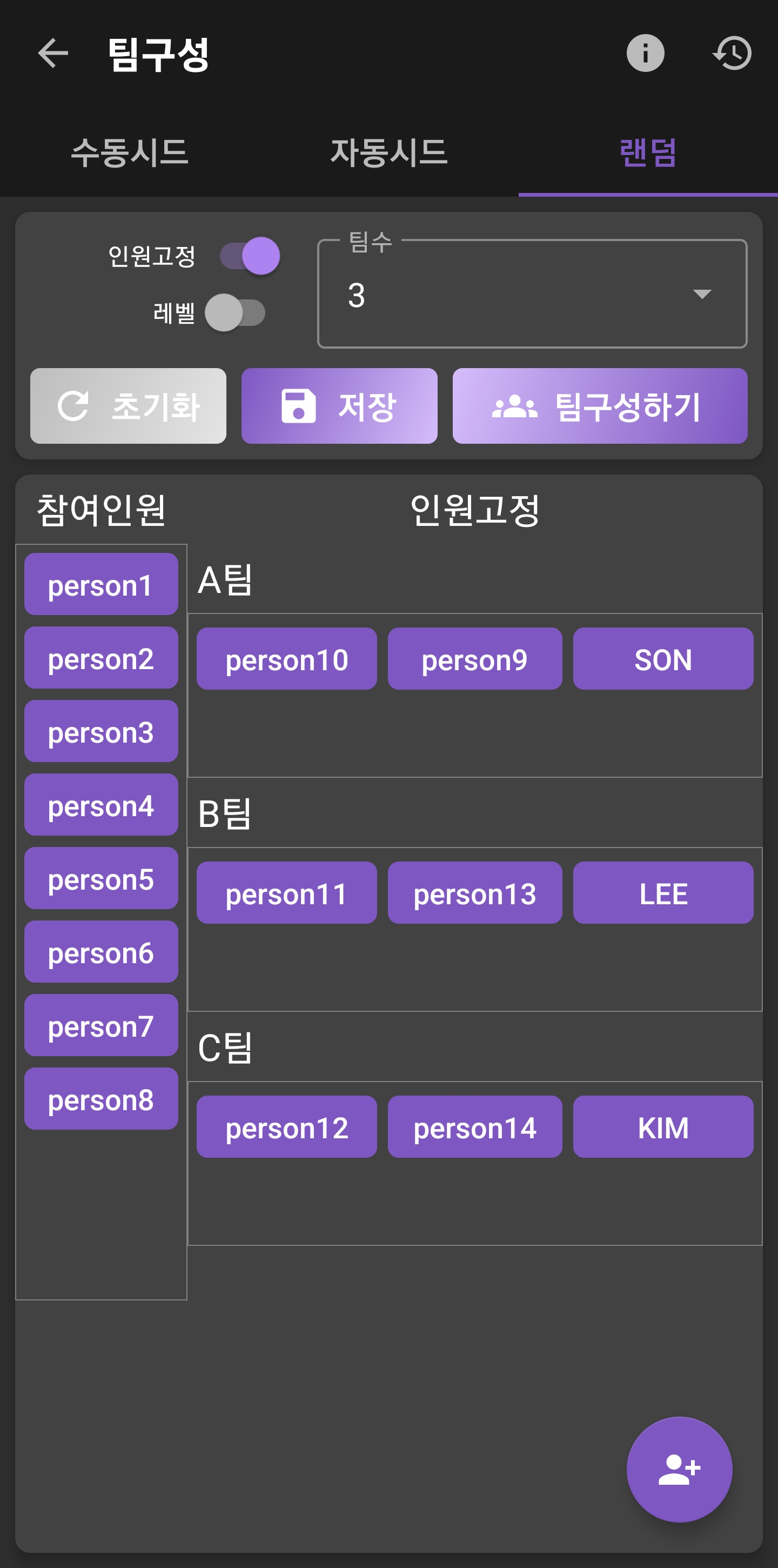Tap the back arrow to leave 팀구성

[x=52, y=54]
